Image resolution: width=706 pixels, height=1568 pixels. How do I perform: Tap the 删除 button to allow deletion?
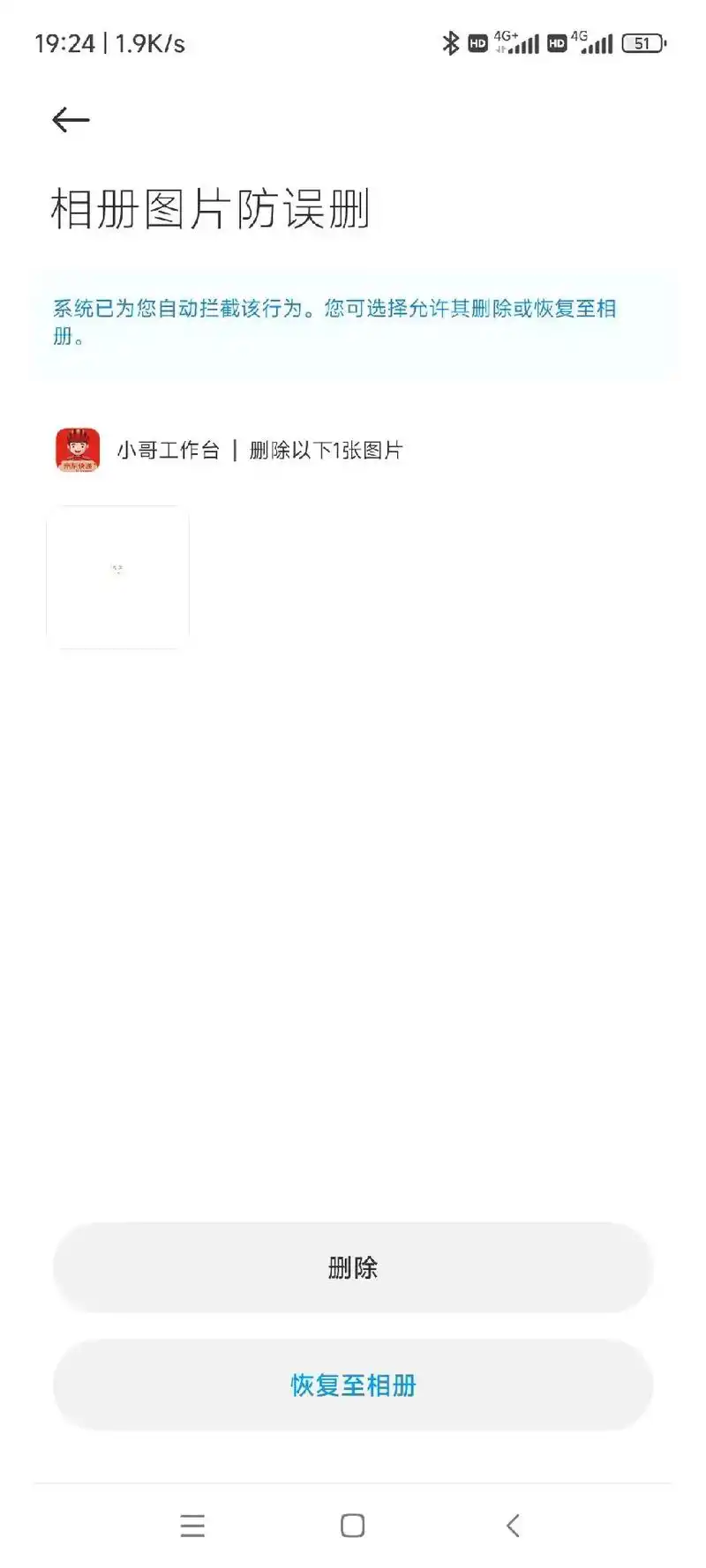pos(353,1268)
